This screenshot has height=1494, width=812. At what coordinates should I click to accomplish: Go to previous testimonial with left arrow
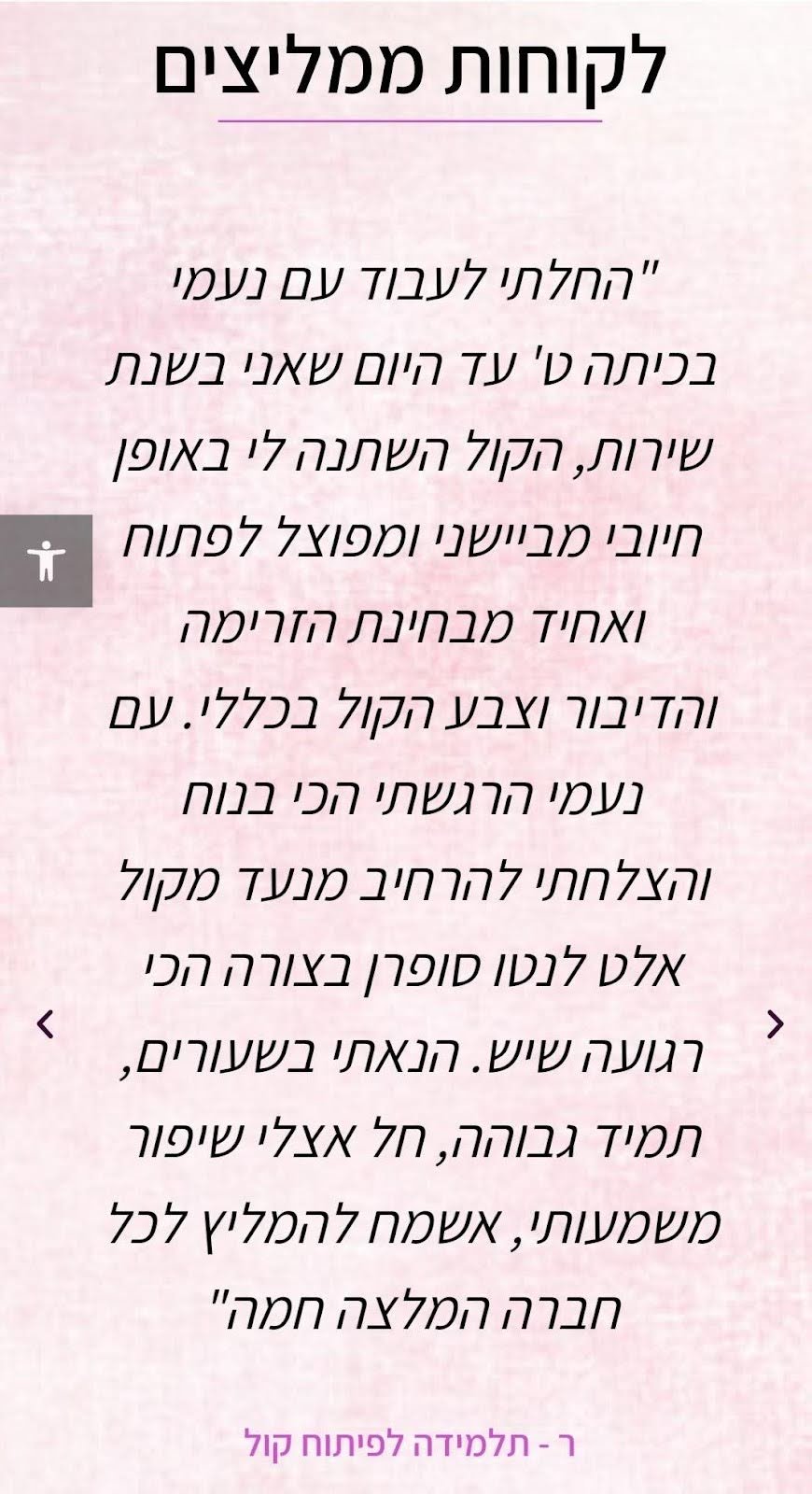(45, 1024)
